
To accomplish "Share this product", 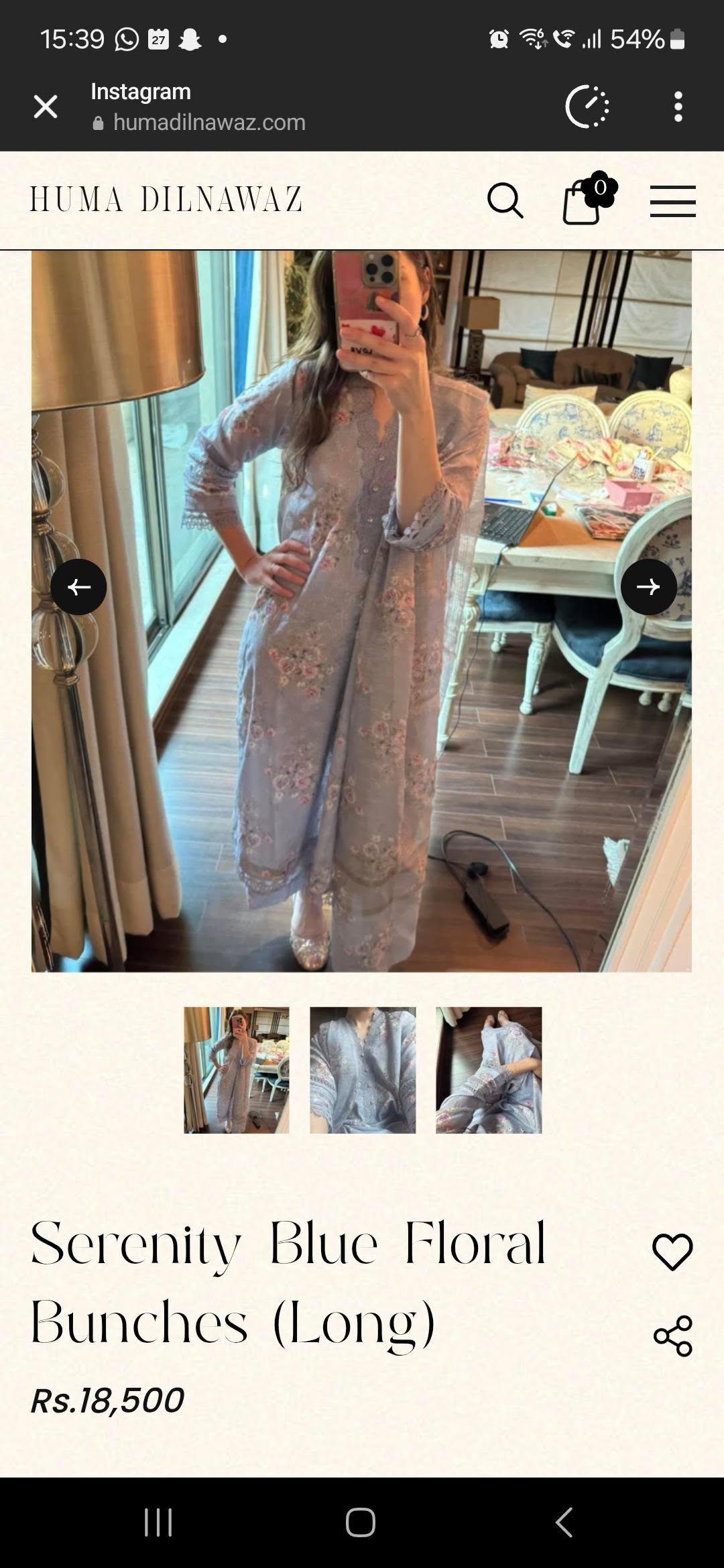I will click(672, 1335).
